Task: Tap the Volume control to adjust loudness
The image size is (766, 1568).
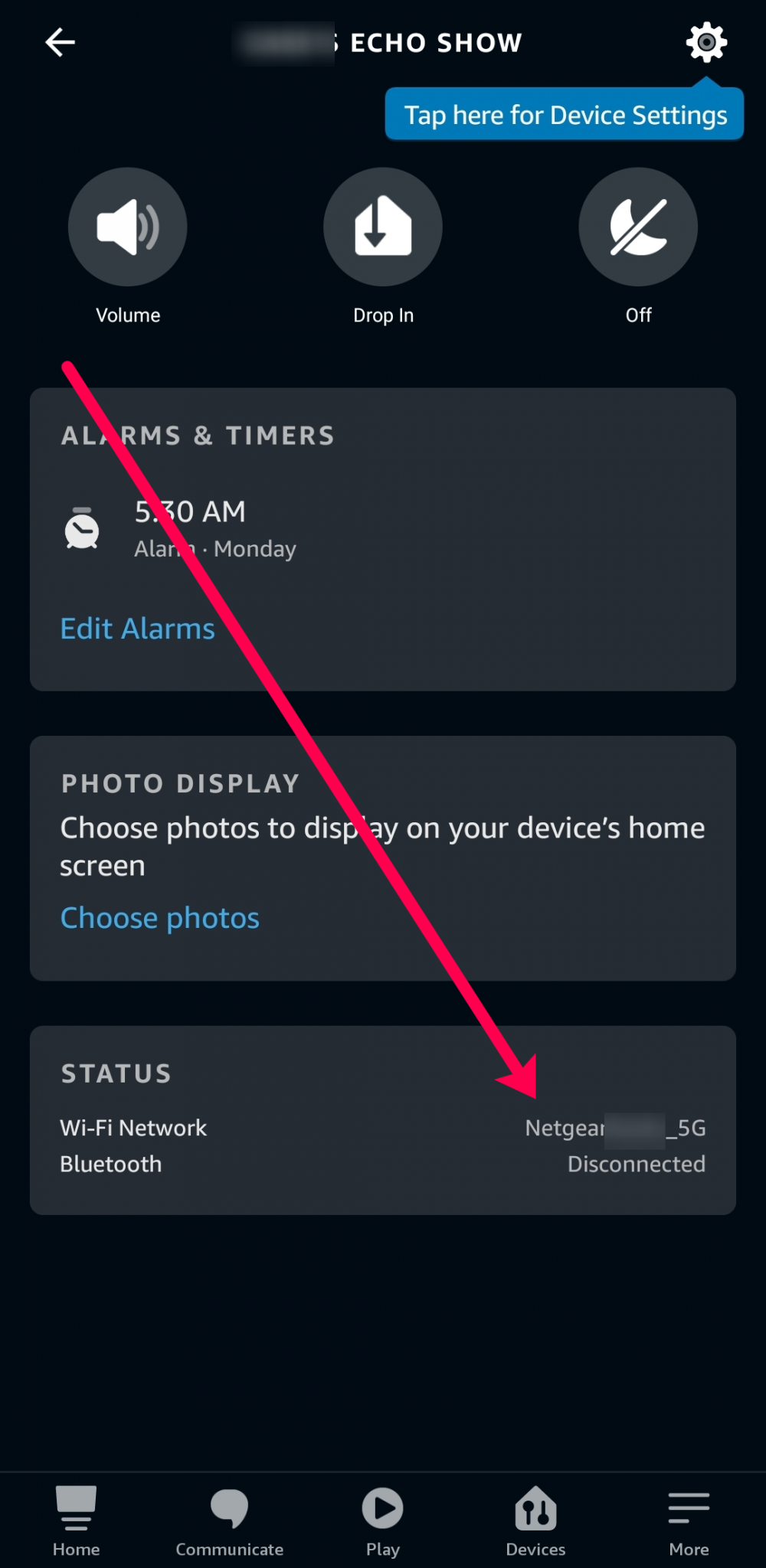Action: click(127, 227)
